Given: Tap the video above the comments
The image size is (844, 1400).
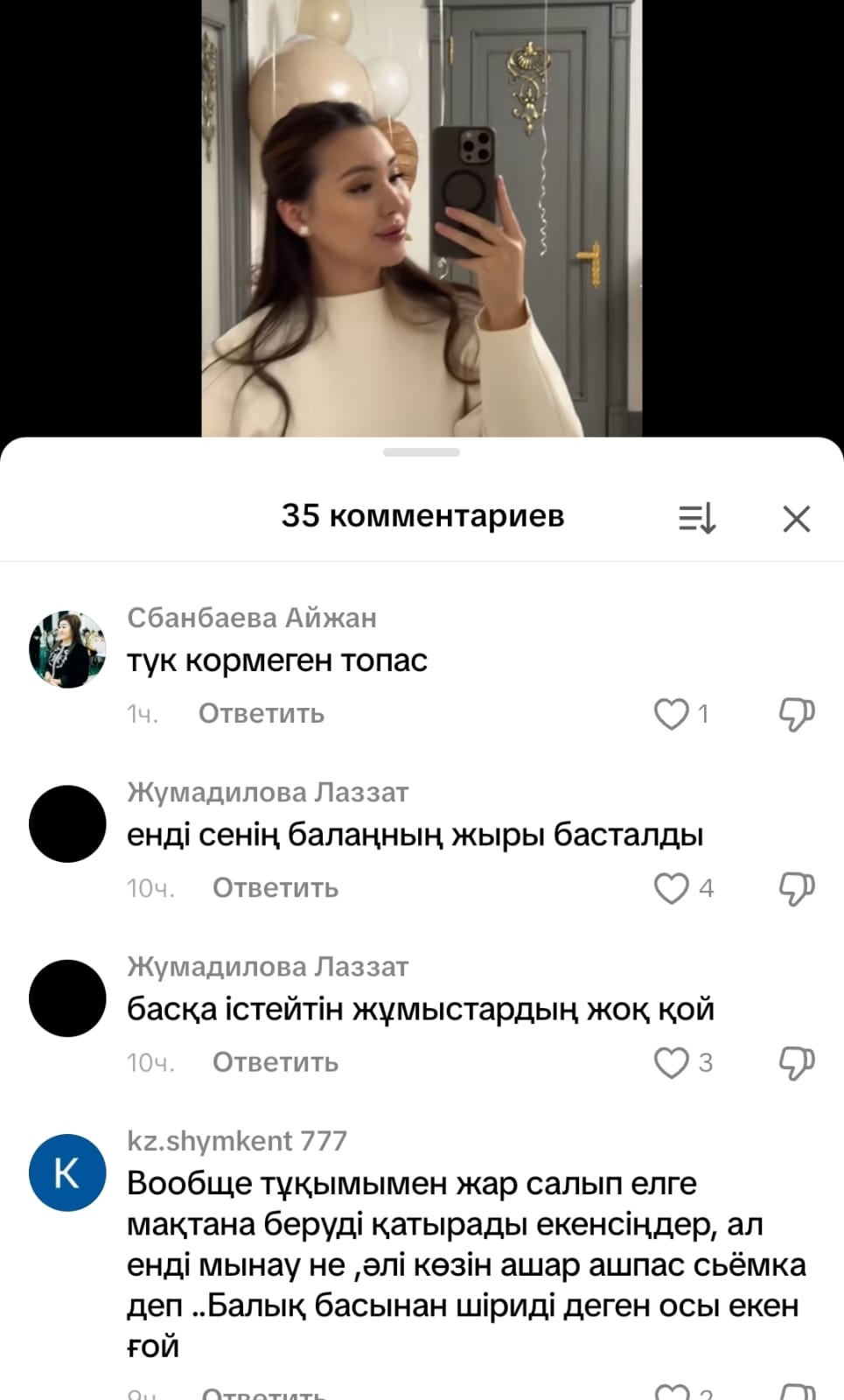Looking at the screenshot, I should [x=422, y=219].
